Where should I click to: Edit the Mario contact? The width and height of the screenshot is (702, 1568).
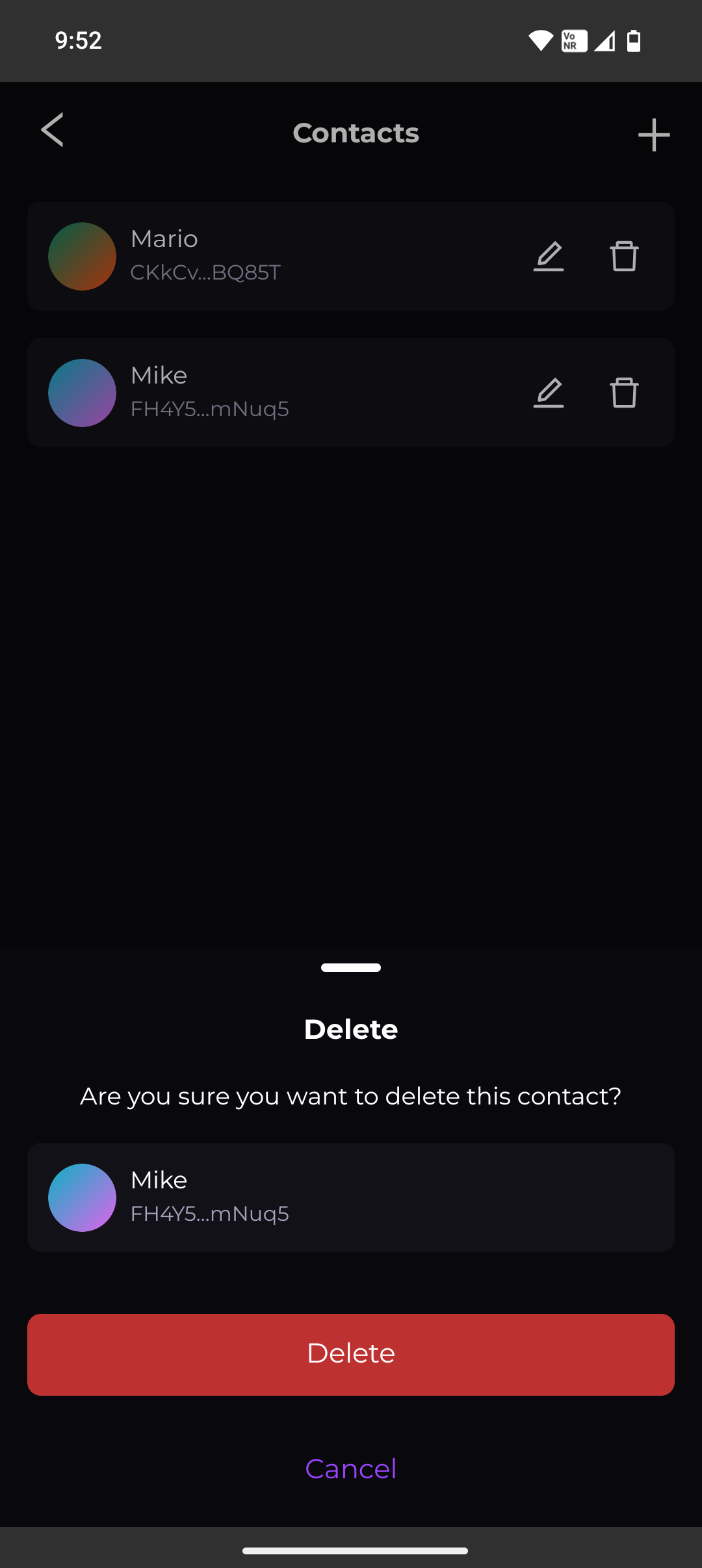click(x=549, y=256)
